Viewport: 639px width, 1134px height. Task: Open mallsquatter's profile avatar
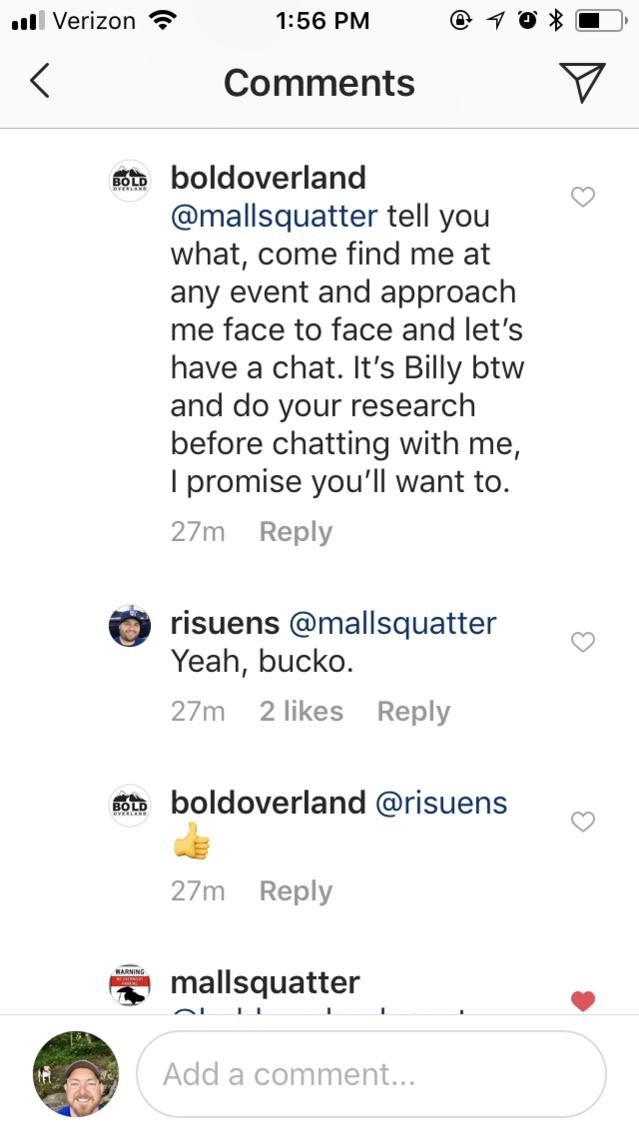click(130, 985)
